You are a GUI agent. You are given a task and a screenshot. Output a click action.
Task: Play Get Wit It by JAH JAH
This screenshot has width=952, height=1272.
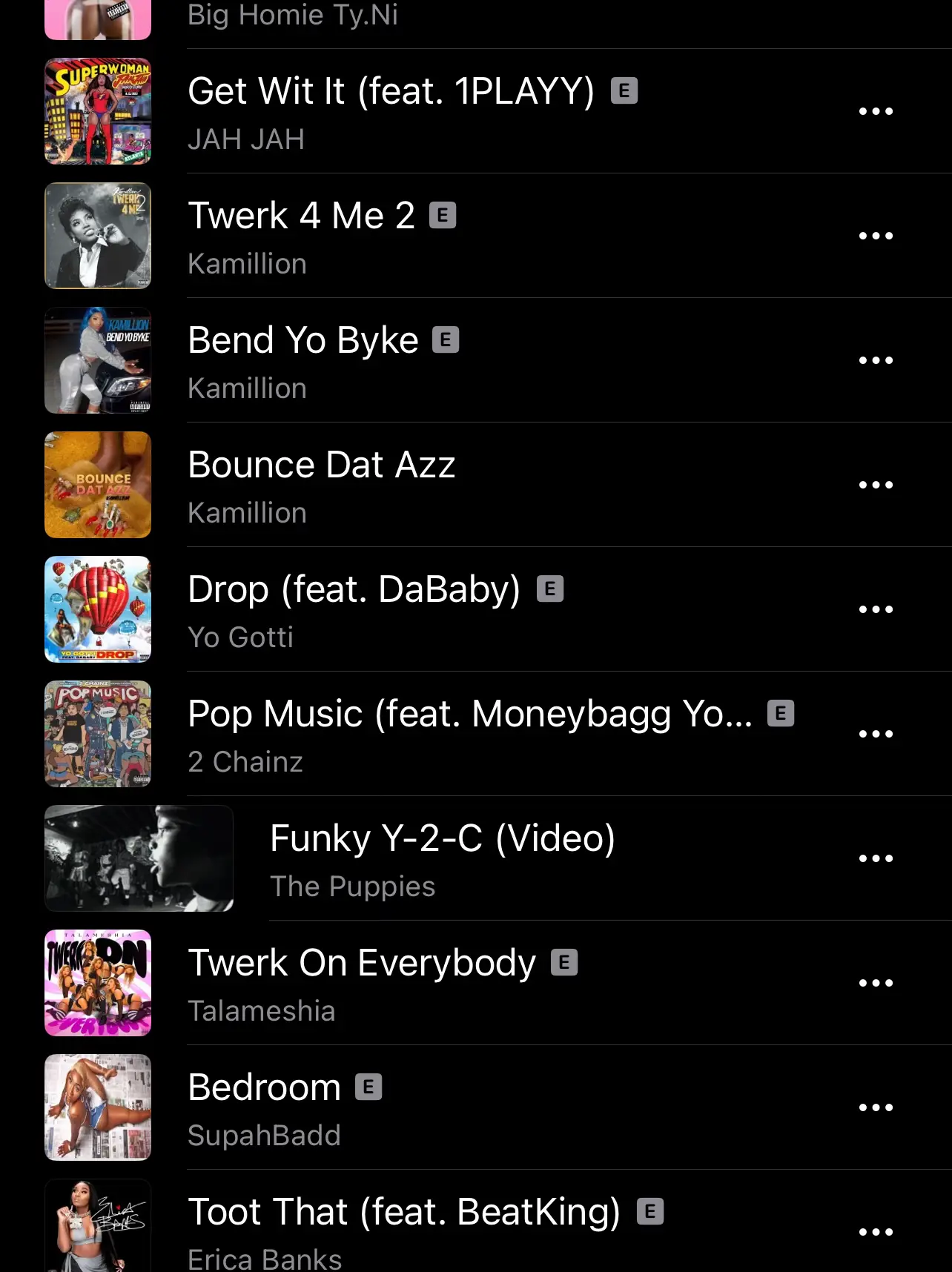(x=391, y=111)
